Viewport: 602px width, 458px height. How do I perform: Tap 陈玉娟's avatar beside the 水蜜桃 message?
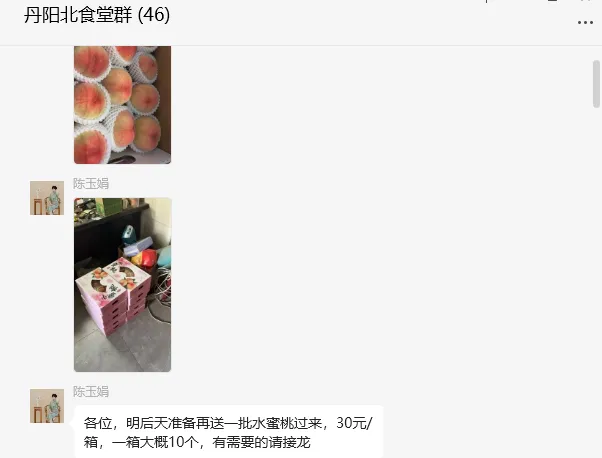[x=47, y=405]
